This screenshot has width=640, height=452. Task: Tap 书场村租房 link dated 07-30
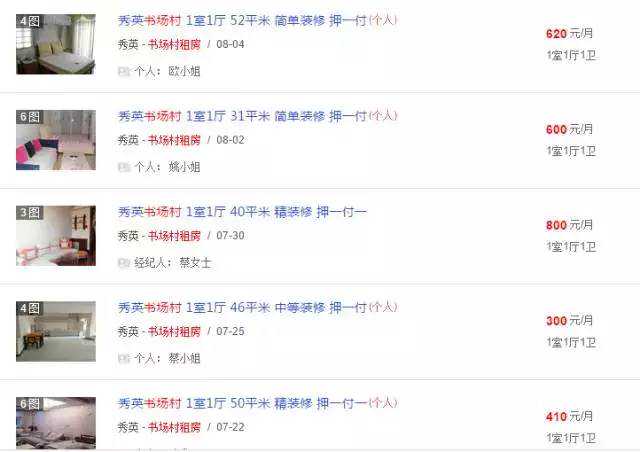point(174,236)
